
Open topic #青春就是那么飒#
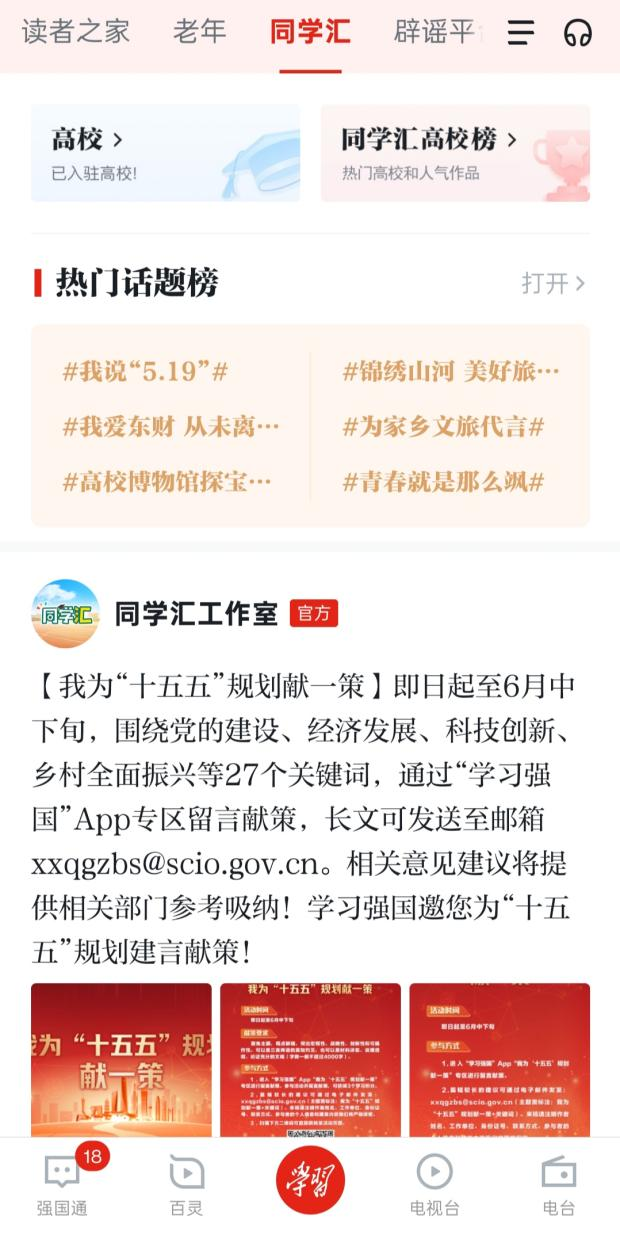click(x=443, y=482)
